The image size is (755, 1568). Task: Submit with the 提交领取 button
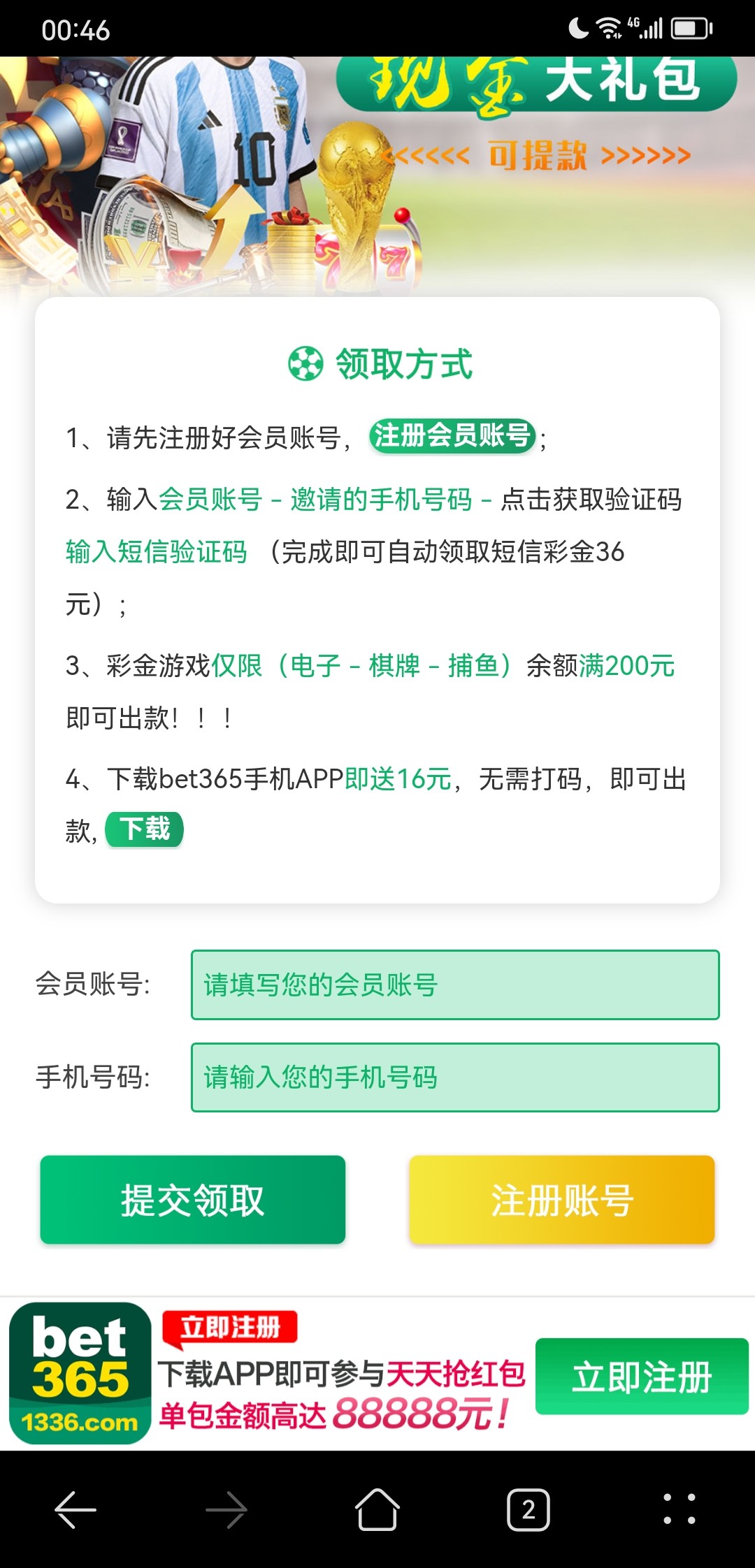193,1200
